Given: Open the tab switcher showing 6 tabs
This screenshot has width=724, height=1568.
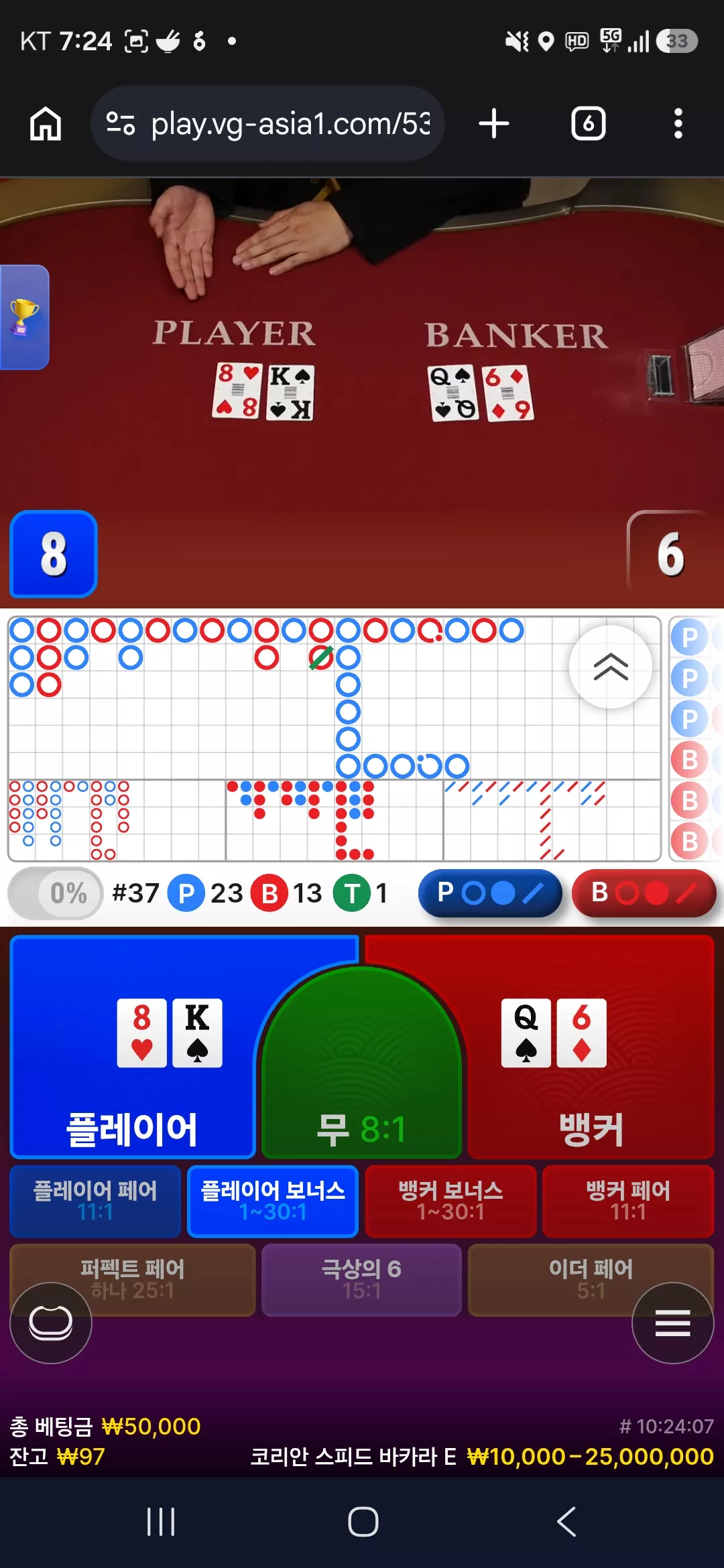Looking at the screenshot, I should tap(588, 124).
